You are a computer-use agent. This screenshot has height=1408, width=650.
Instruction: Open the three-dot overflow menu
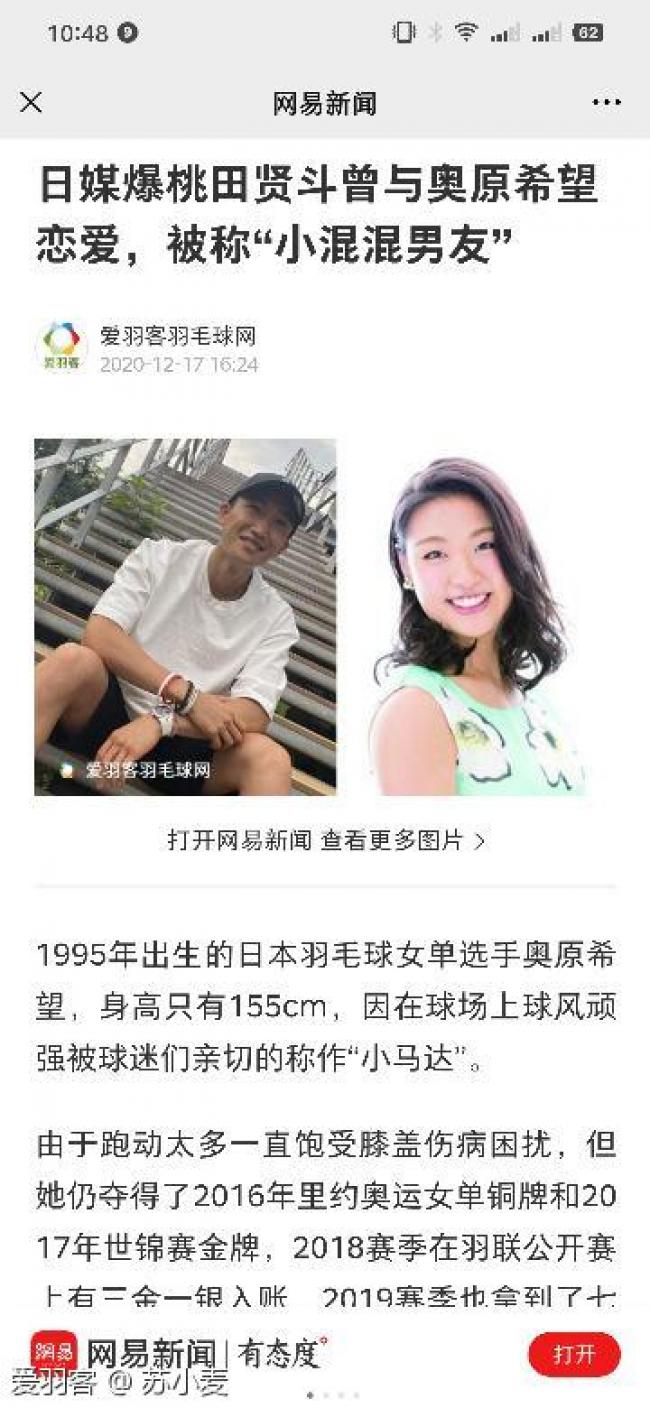pyautogui.click(x=606, y=102)
